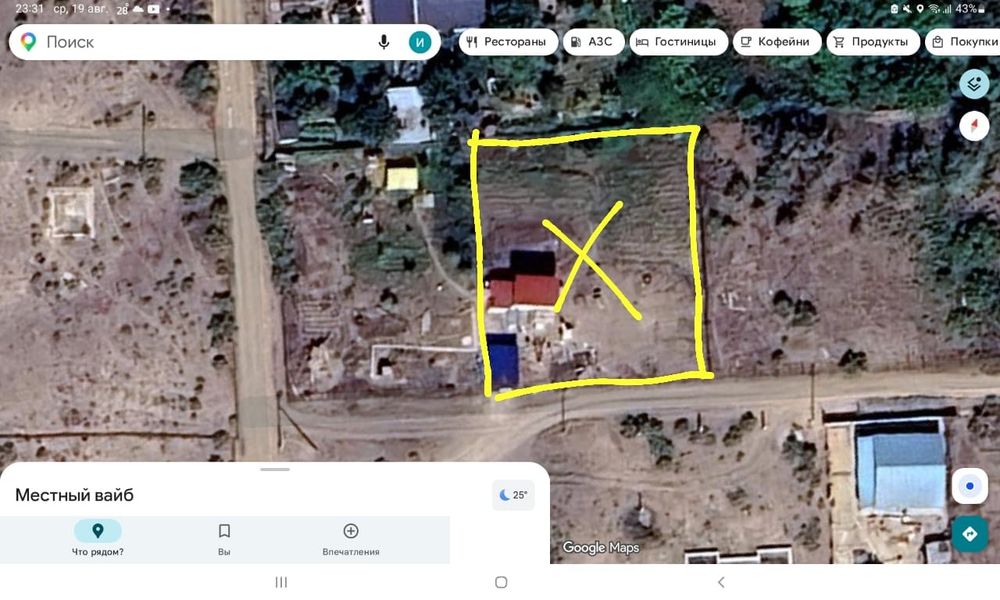Switch to the Что рядом? tab

coord(98,539)
